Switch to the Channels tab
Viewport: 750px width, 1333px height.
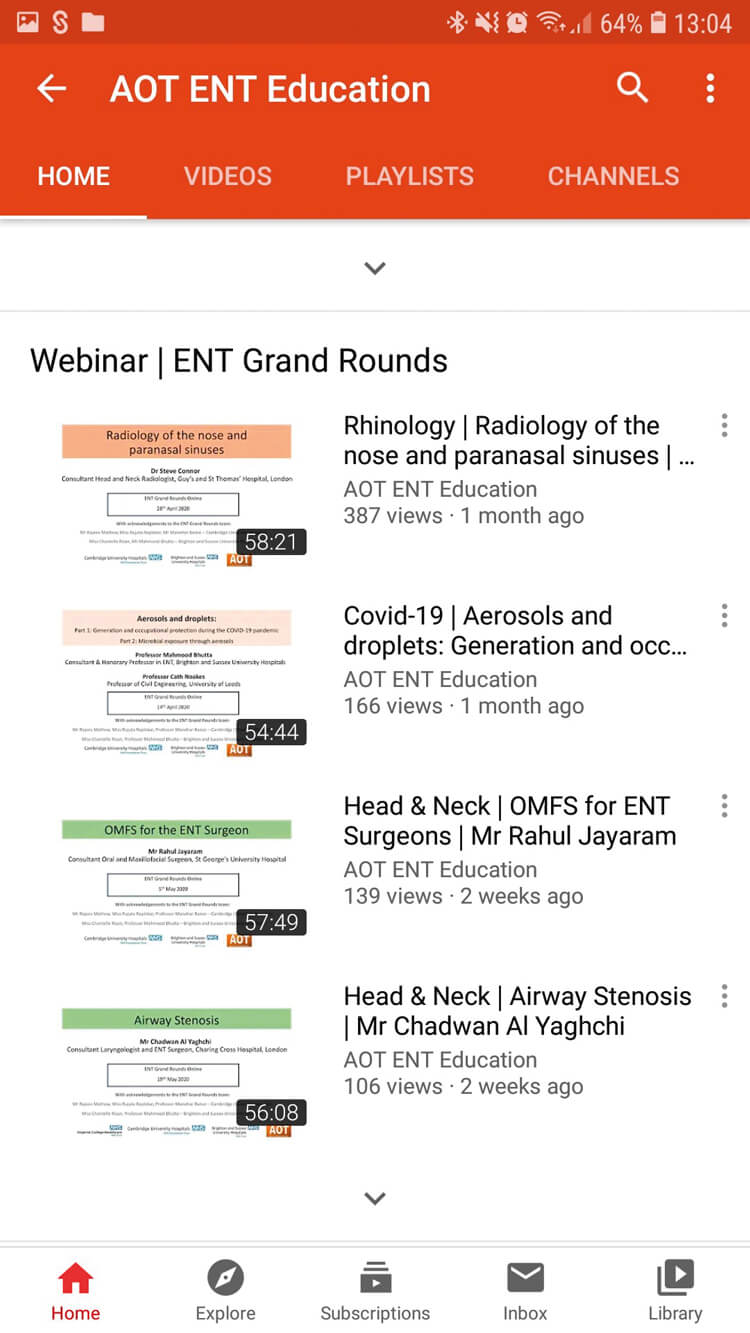click(x=613, y=176)
